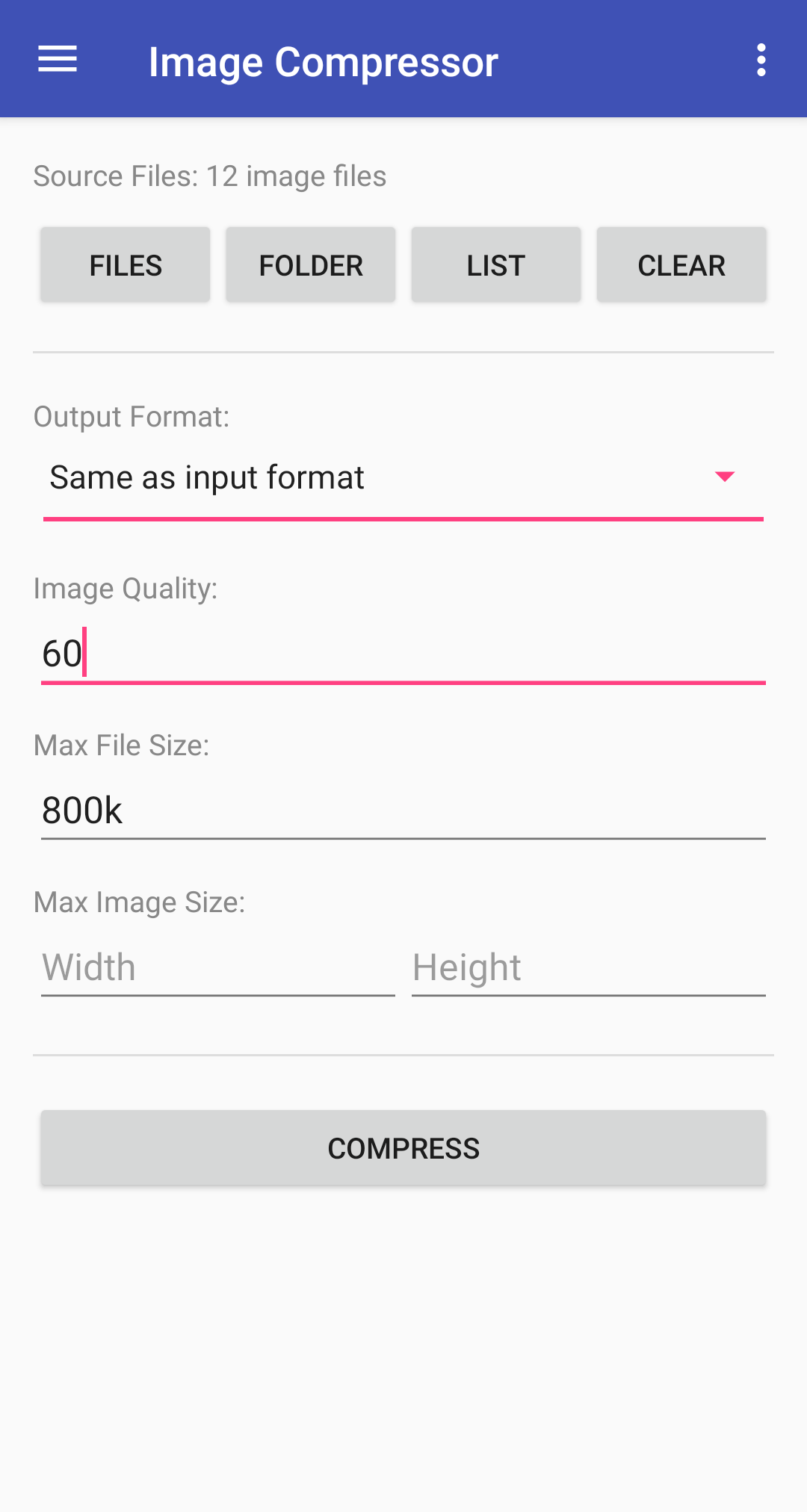Edit the Max File Size field
The width and height of the screenshot is (807, 1512).
click(x=403, y=811)
